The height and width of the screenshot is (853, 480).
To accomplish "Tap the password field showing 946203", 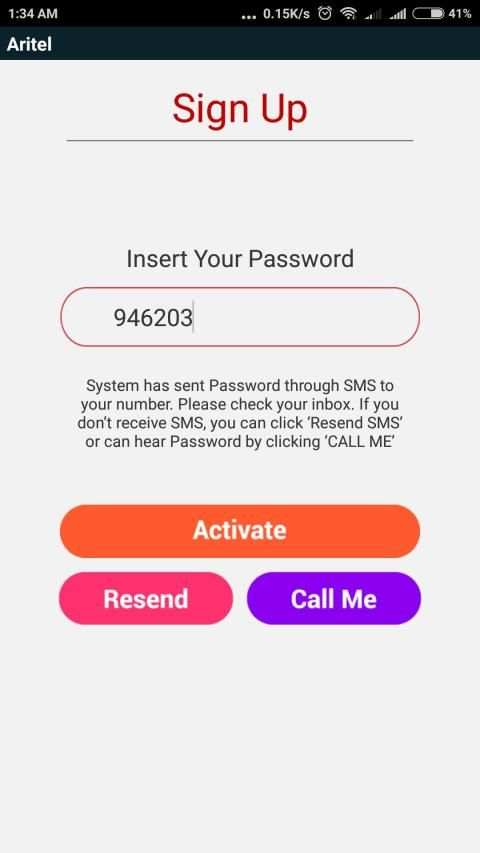I will tap(240, 317).
